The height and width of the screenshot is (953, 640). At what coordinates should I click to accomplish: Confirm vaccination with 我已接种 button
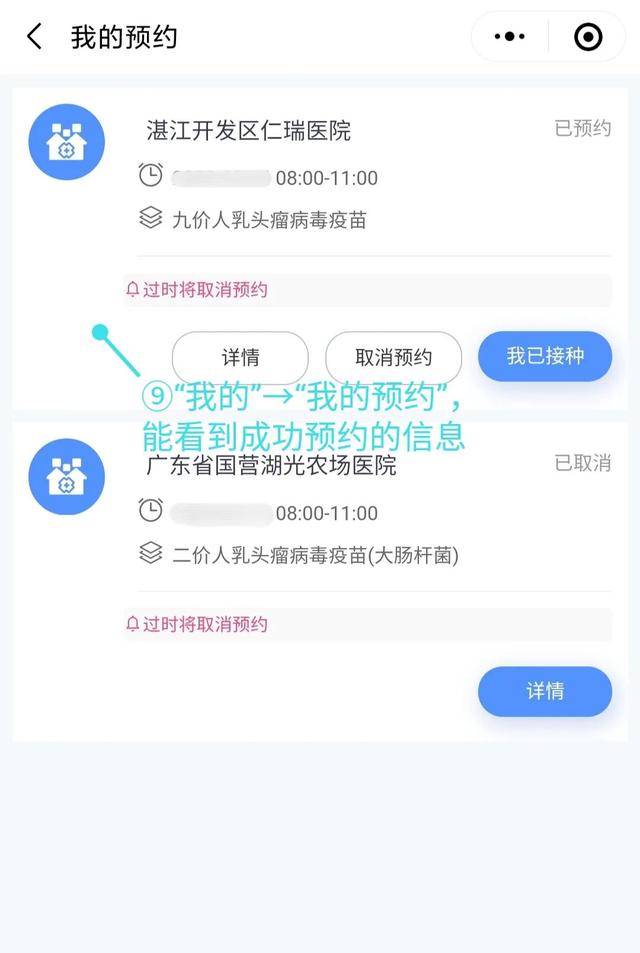click(x=545, y=356)
